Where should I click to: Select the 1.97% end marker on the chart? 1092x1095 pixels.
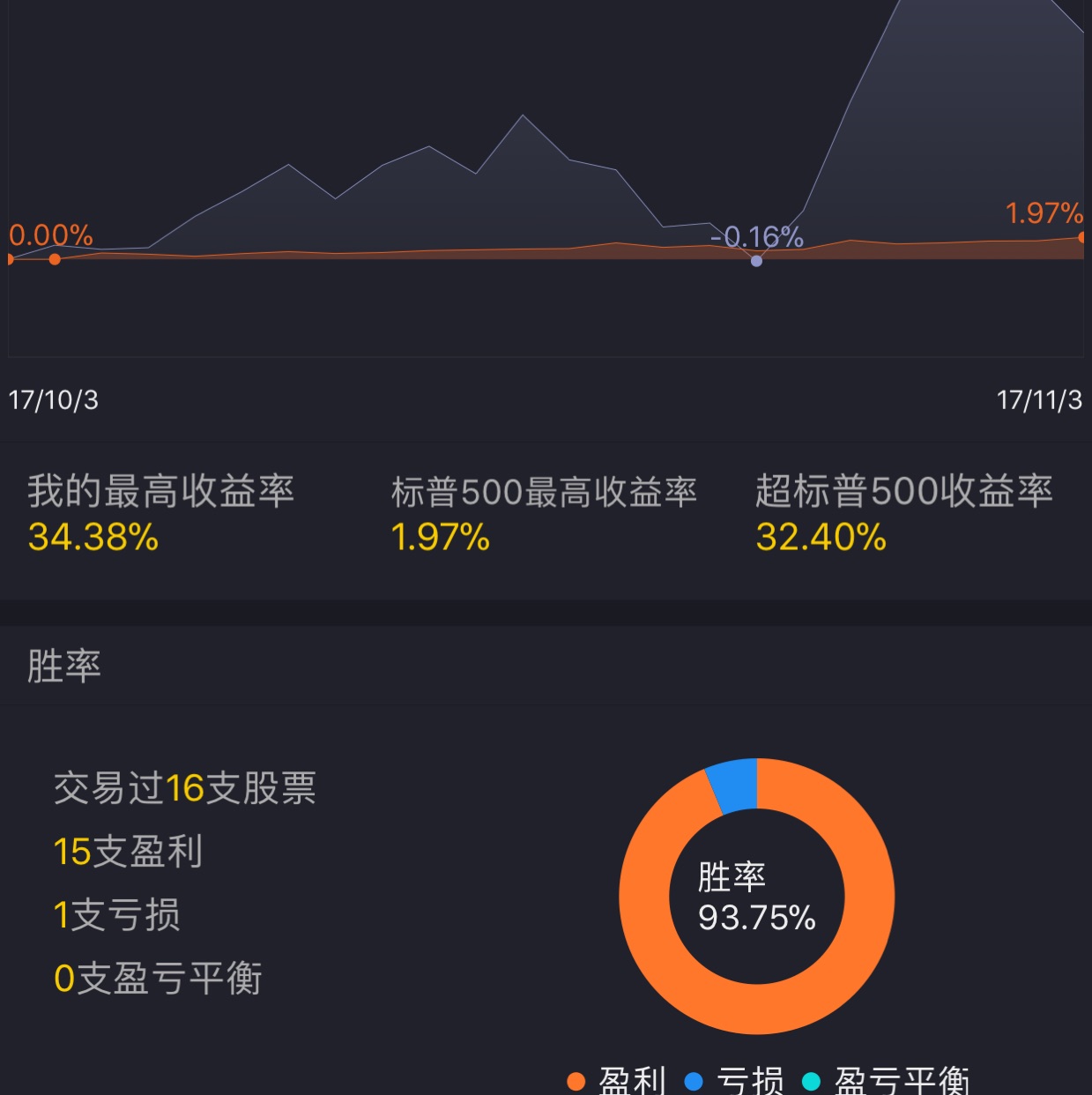click(x=1082, y=237)
